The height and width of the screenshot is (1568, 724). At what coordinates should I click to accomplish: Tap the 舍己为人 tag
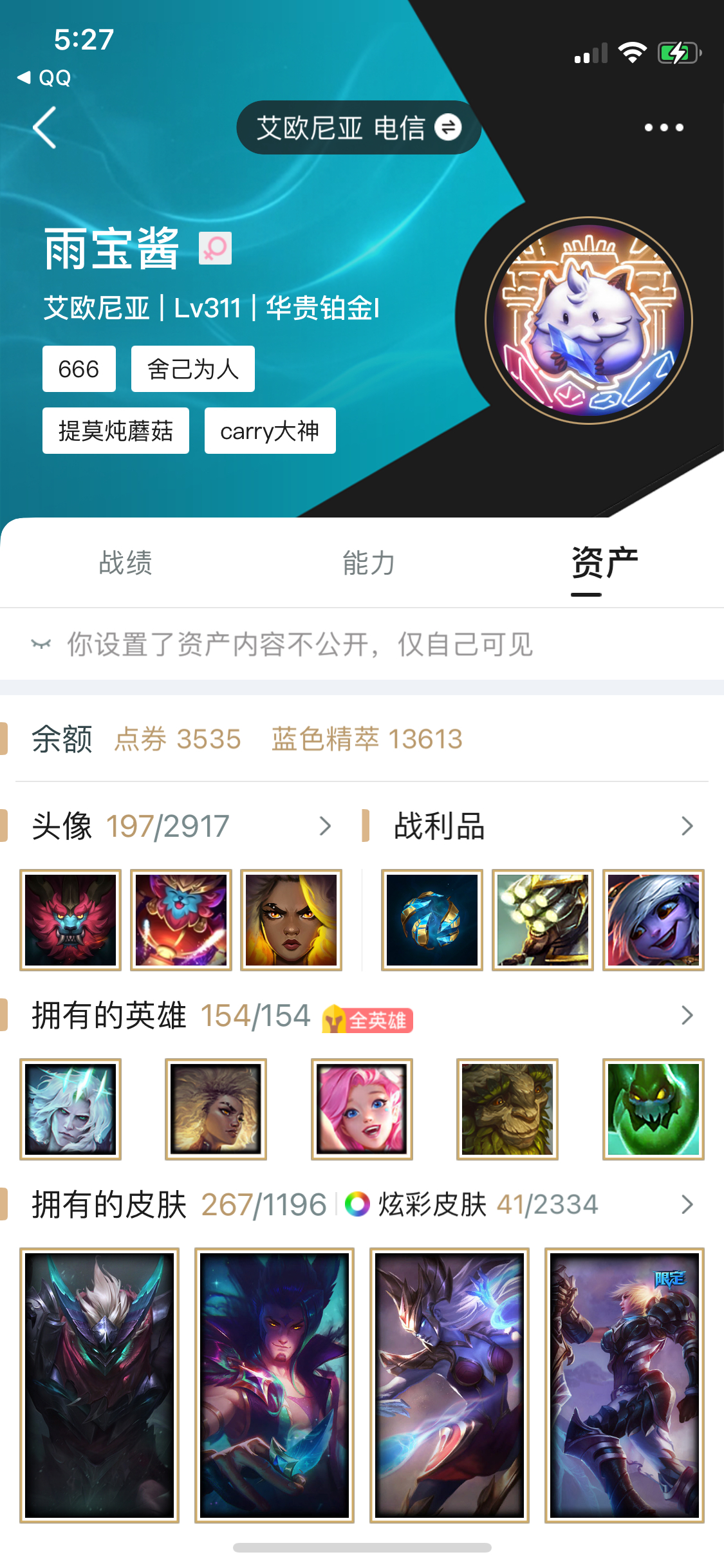[x=192, y=369]
